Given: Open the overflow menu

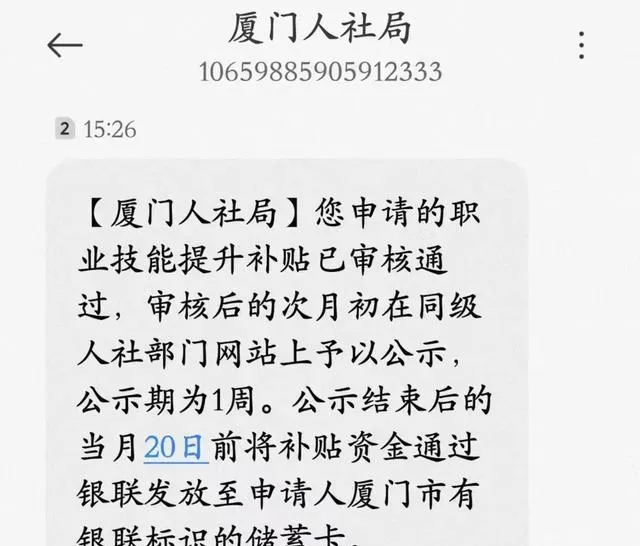Looking at the screenshot, I should pos(582,45).
